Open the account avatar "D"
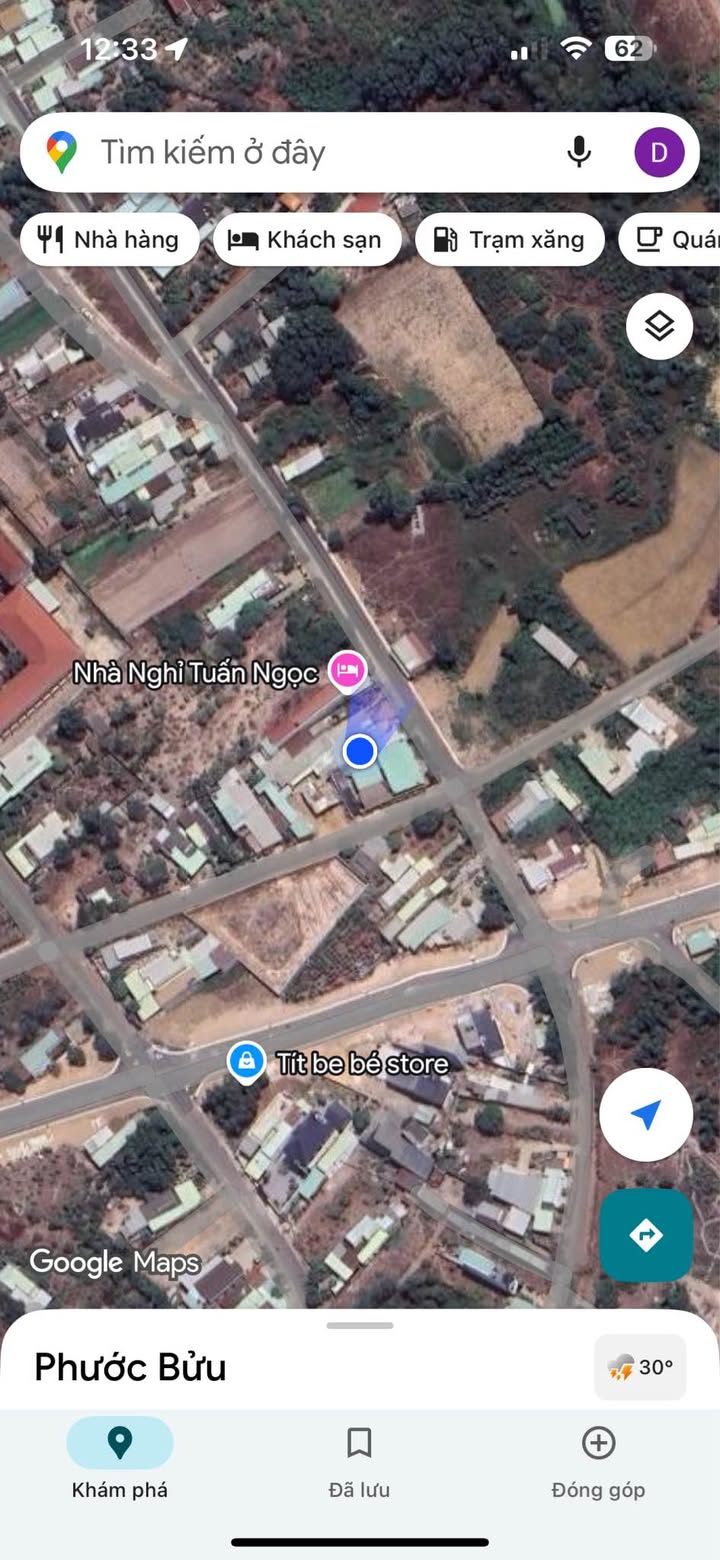Image resolution: width=720 pixels, height=1560 pixels. [659, 152]
